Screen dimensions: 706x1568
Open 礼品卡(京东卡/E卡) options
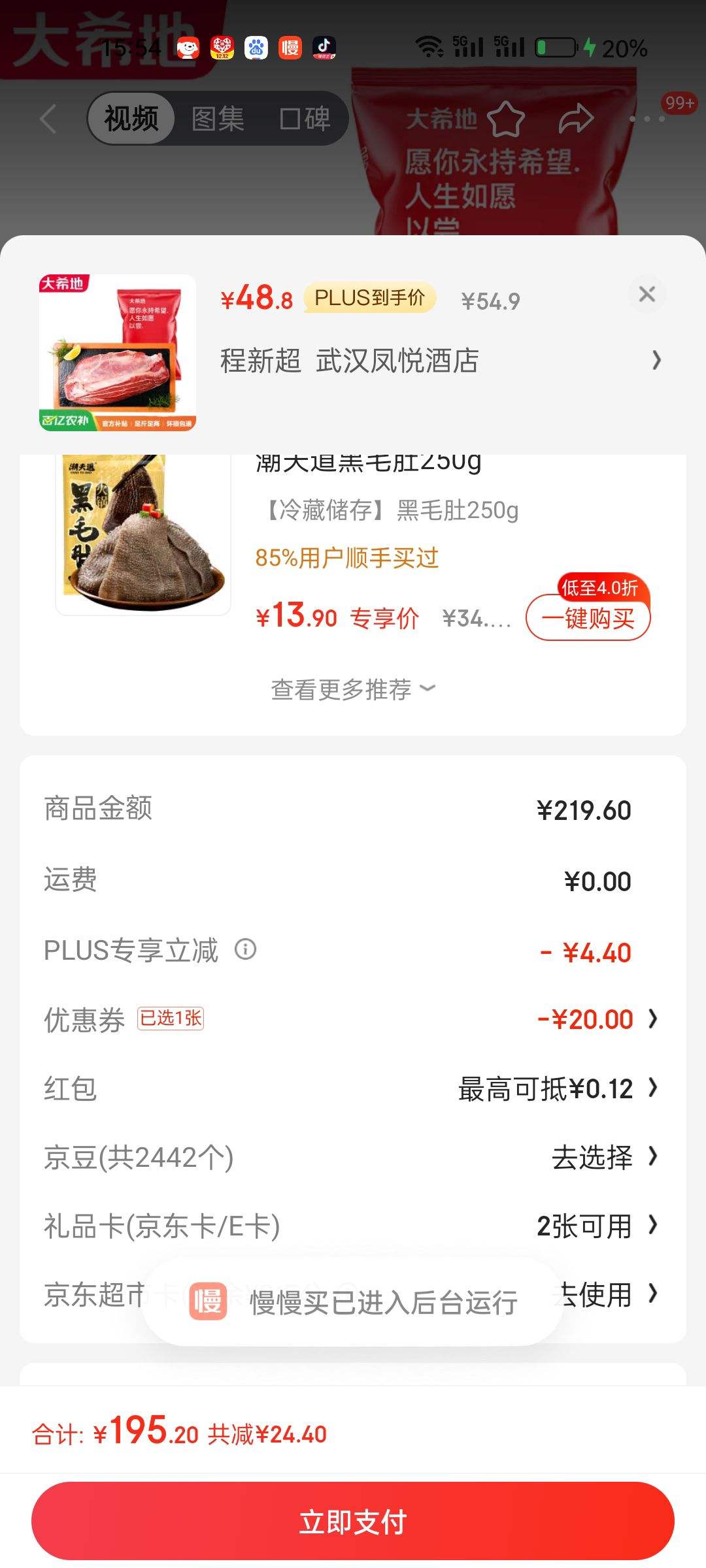point(595,1226)
